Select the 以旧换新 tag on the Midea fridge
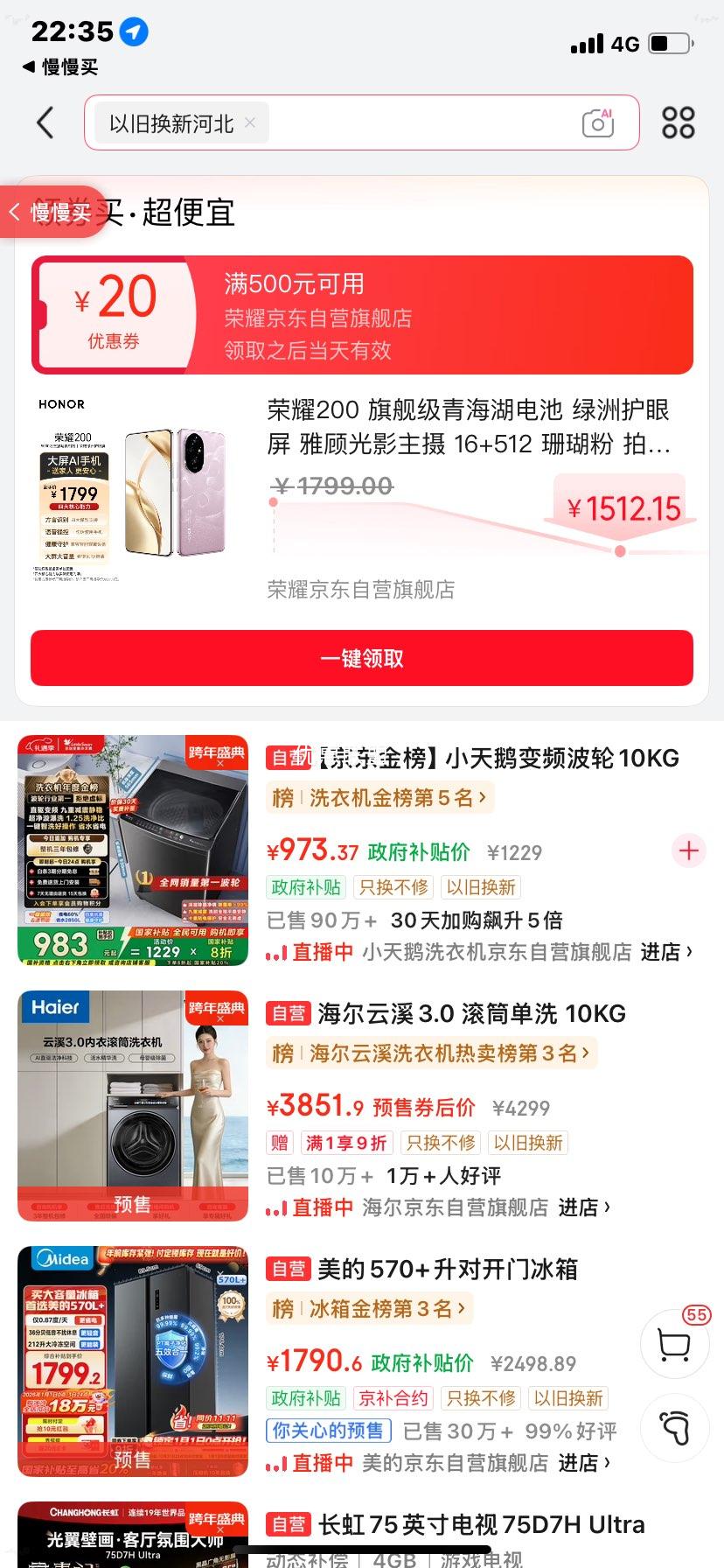The image size is (724, 1568). coord(567,1397)
